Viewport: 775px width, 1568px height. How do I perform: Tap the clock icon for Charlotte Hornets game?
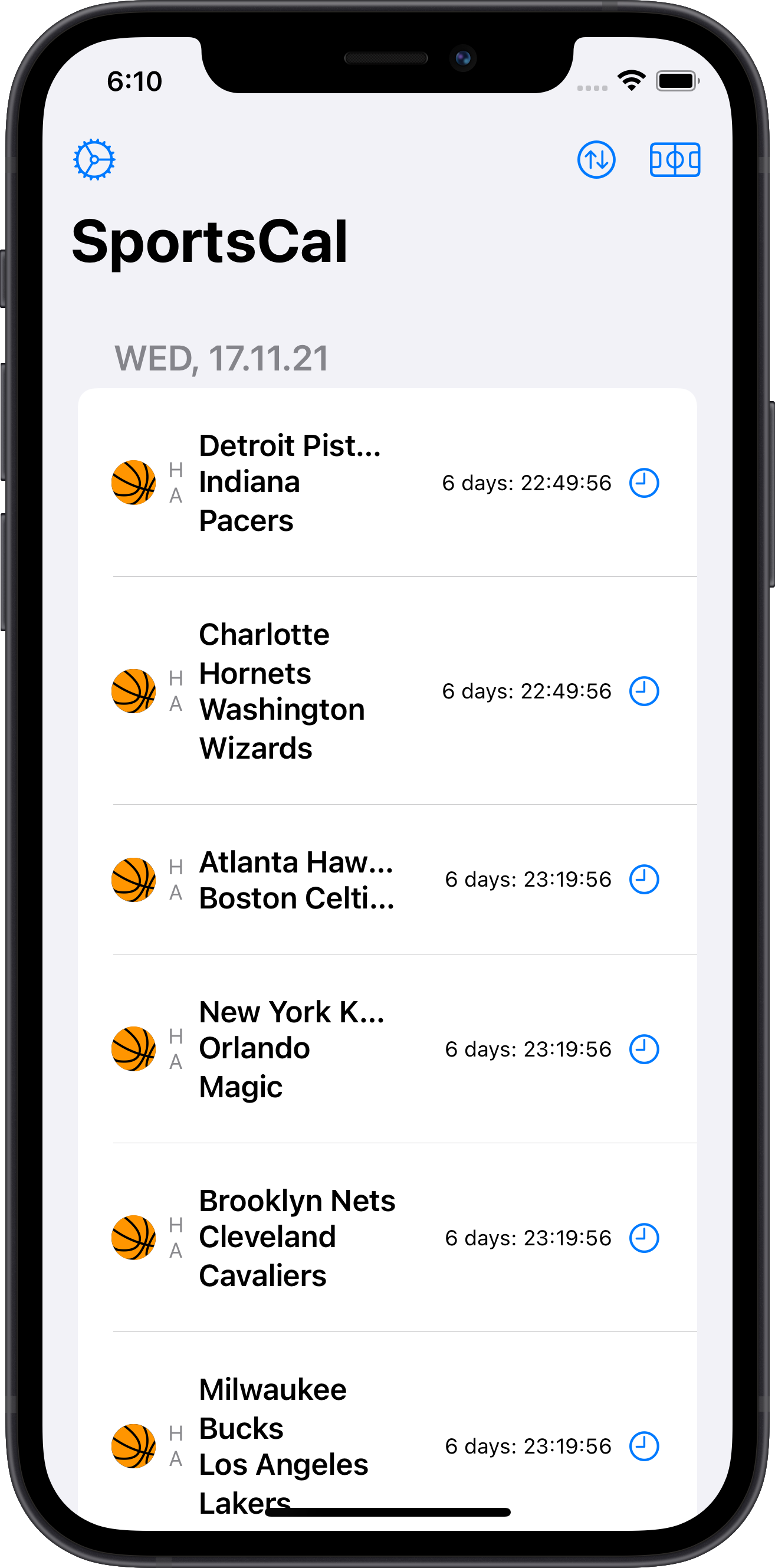coord(643,691)
